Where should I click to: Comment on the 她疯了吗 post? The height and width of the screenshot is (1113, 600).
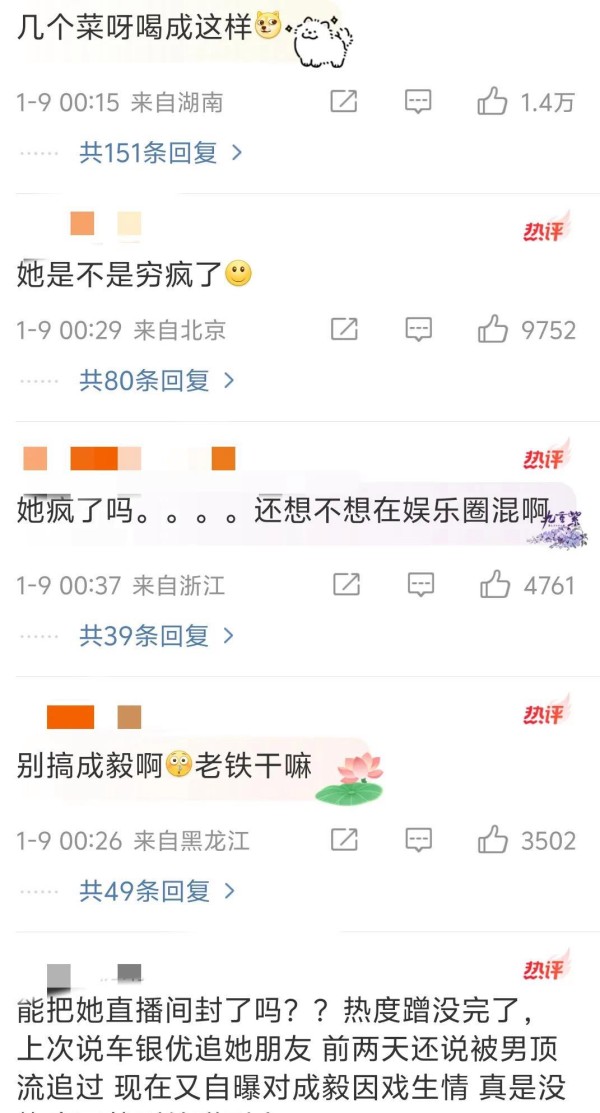point(421,586)
